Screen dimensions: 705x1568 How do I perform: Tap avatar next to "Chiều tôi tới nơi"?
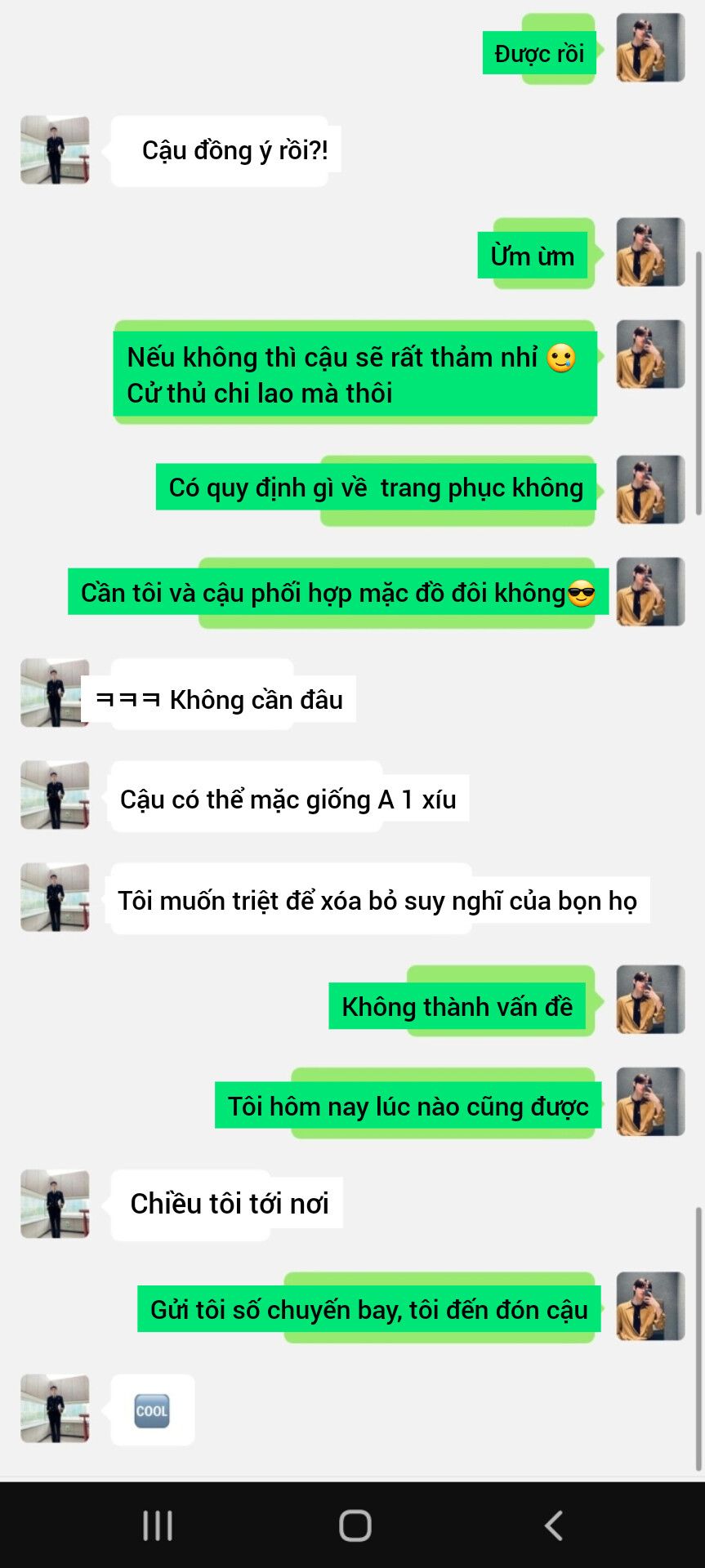click(x=55, y=1203)
